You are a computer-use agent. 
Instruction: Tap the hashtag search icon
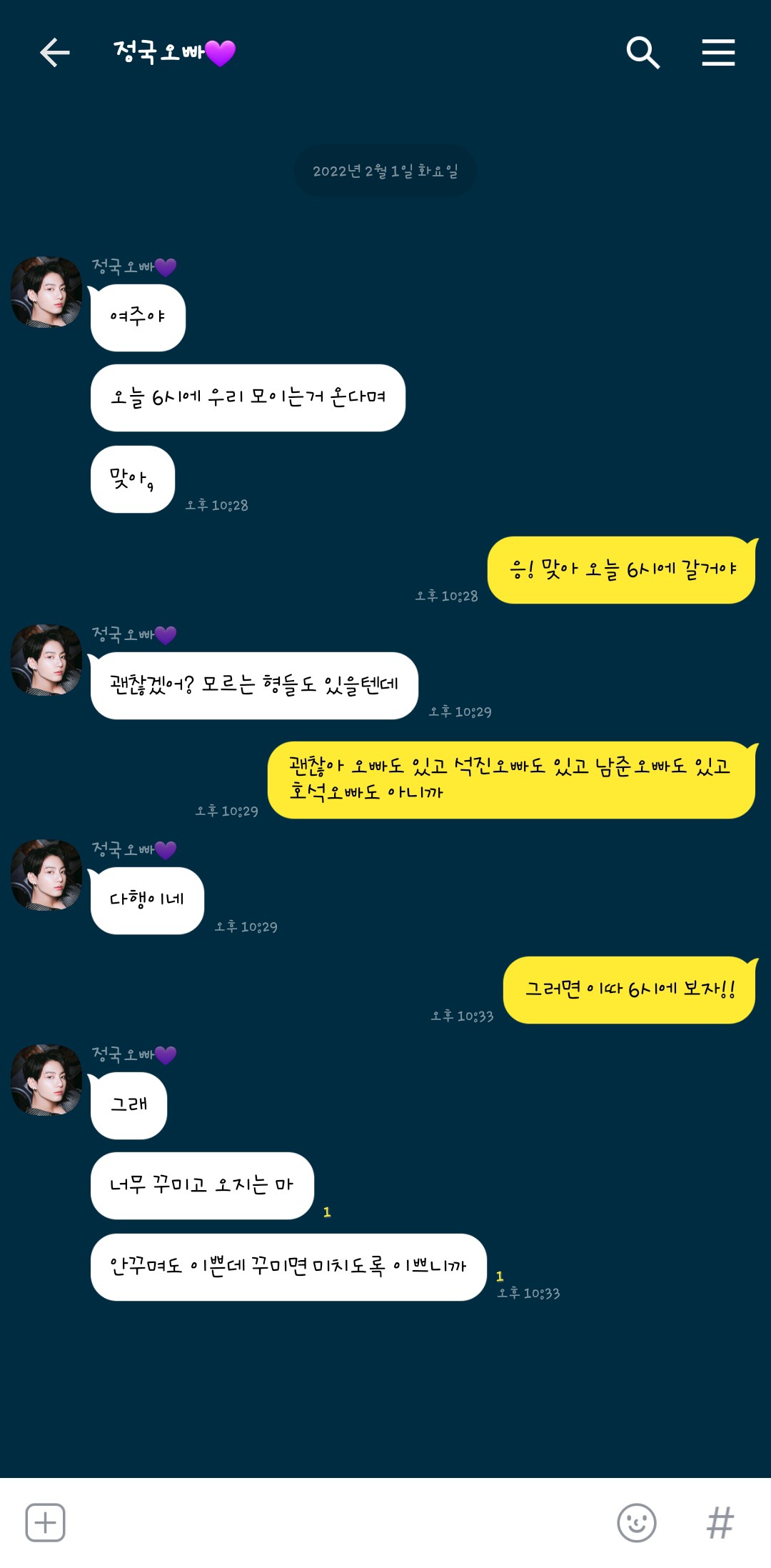point(720,1522)
